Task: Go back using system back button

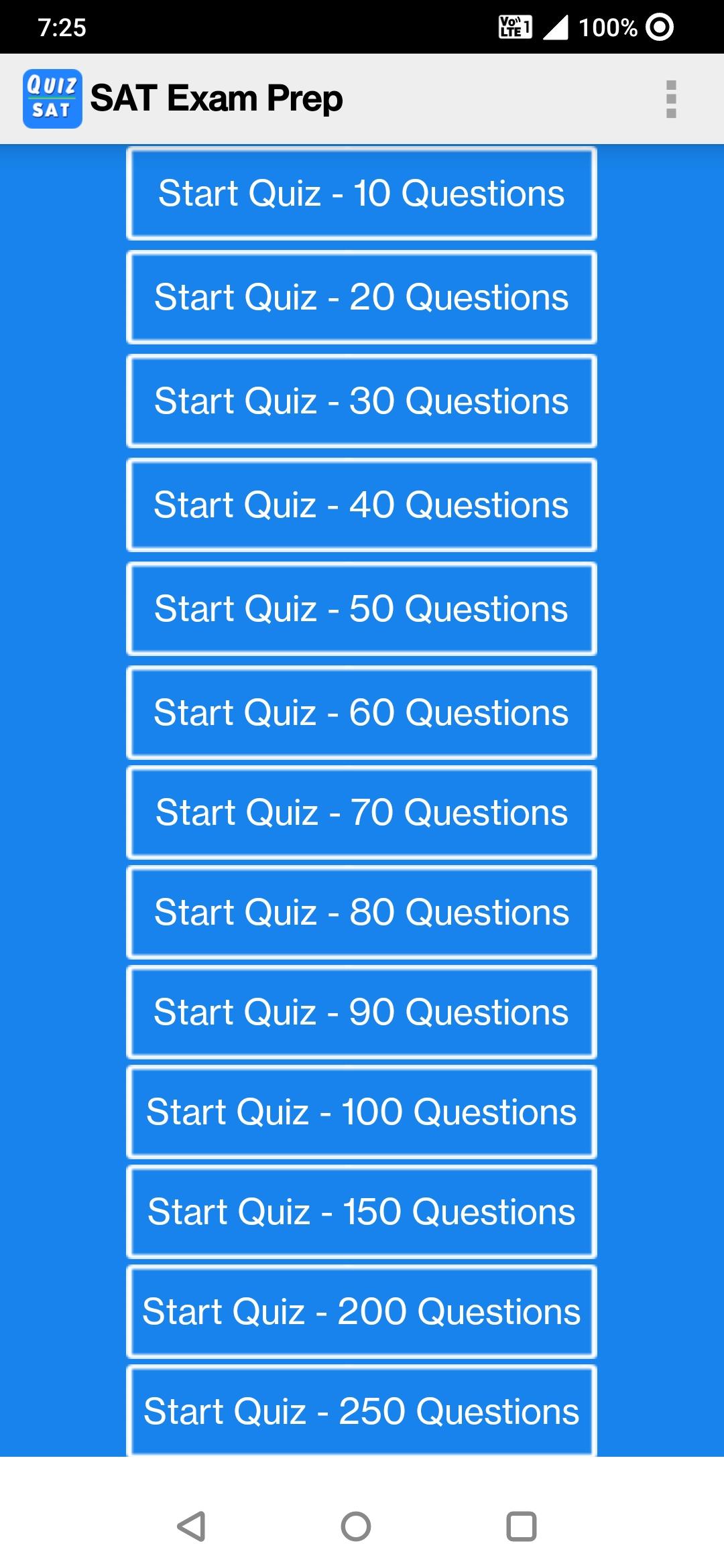Action: point(191,1526)
